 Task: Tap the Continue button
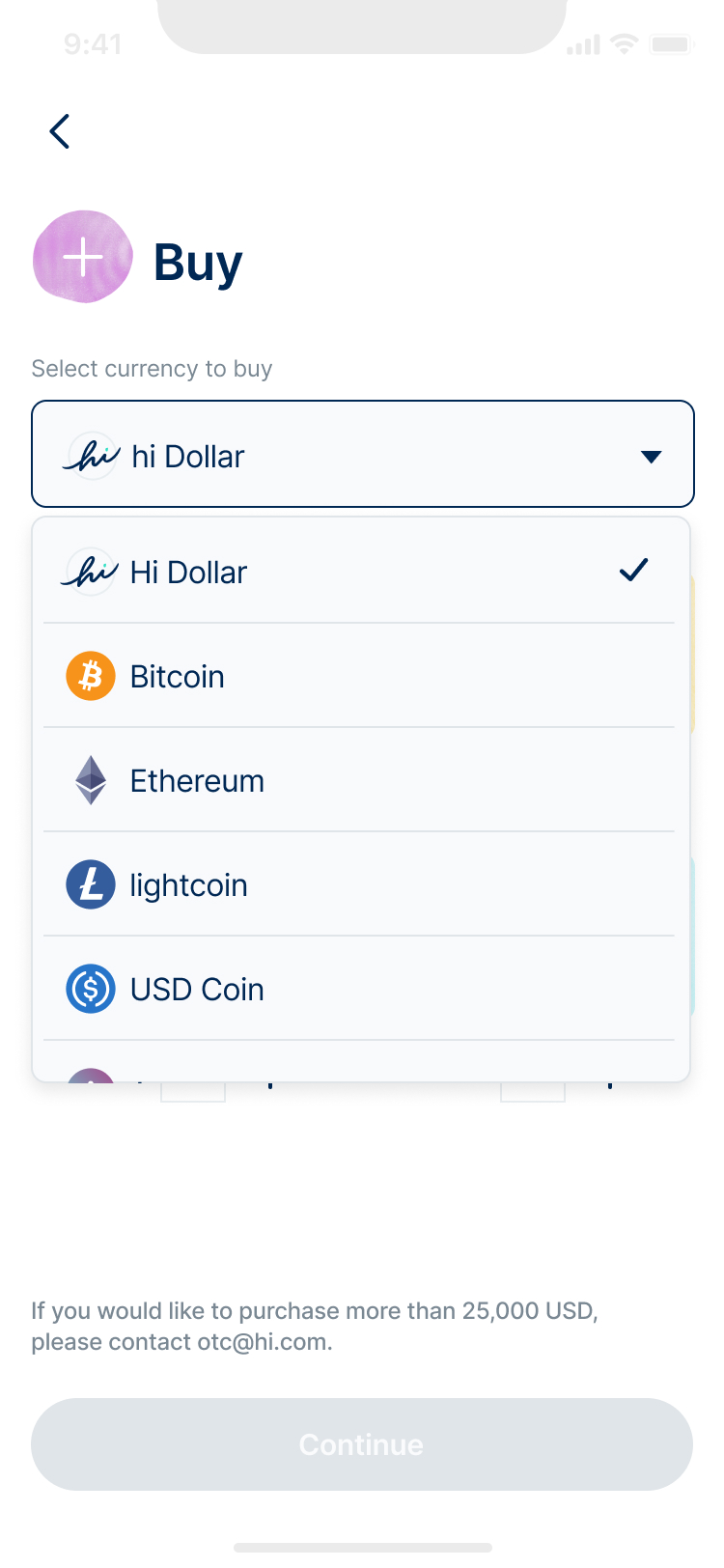tap(362, 1444)
